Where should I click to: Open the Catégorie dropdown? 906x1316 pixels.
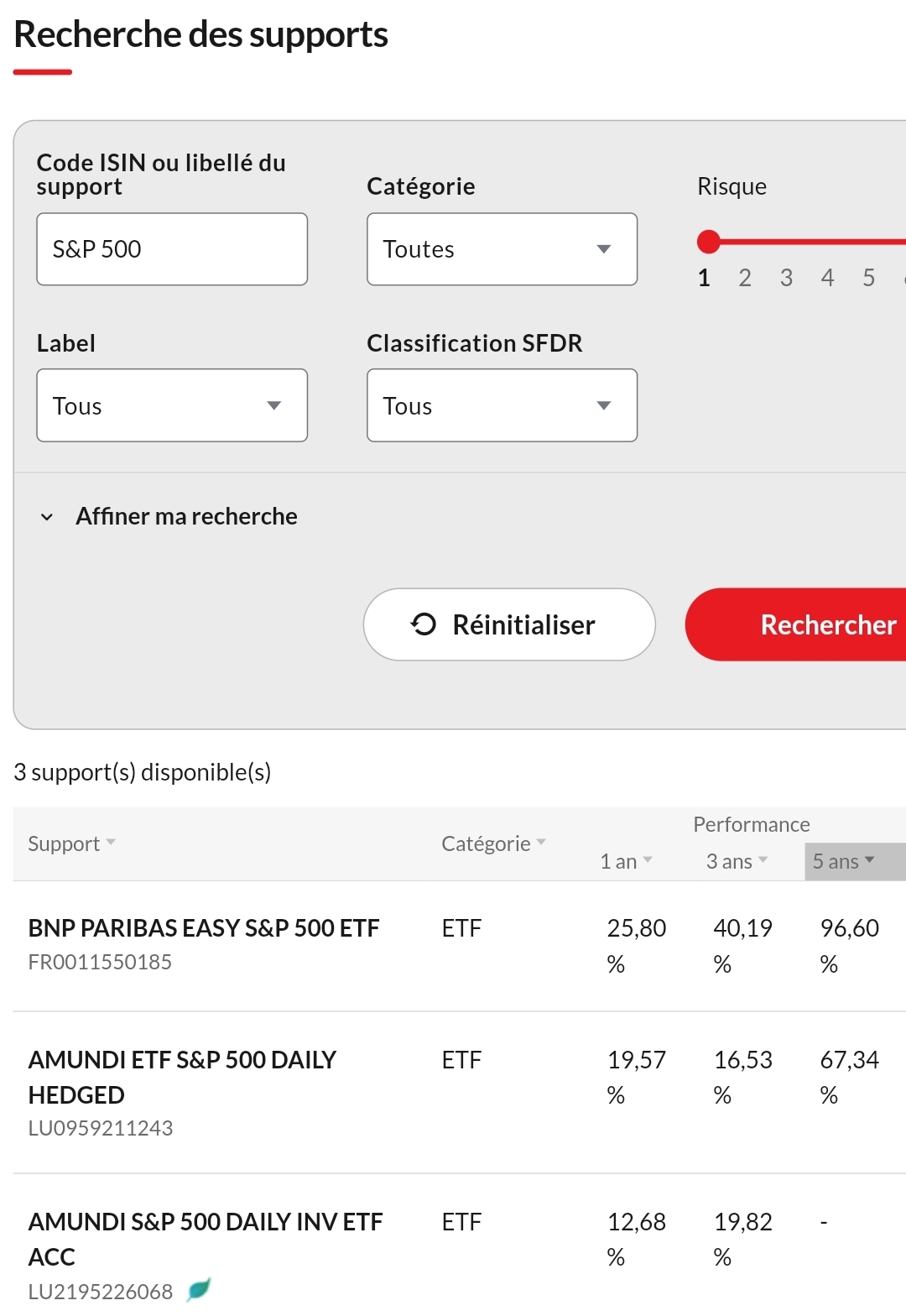(502, 249)
